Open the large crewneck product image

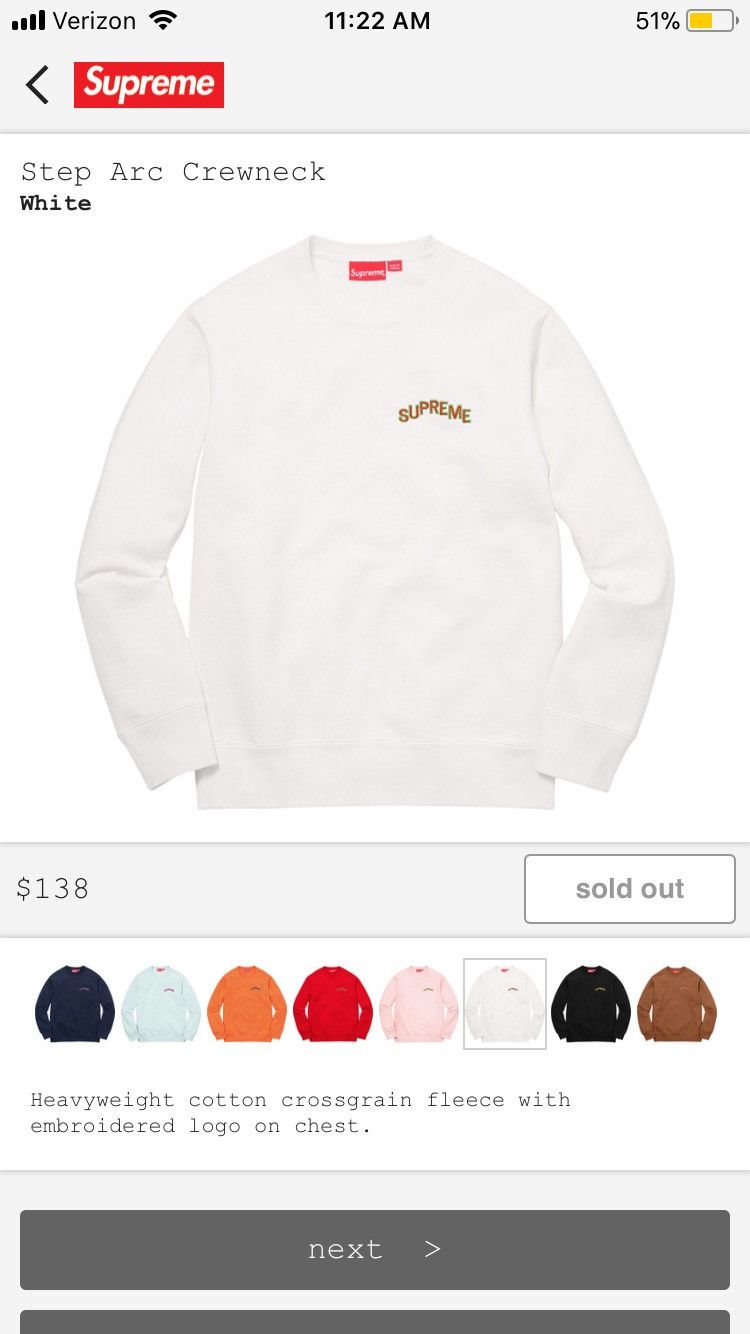click(x=375, y=522)
